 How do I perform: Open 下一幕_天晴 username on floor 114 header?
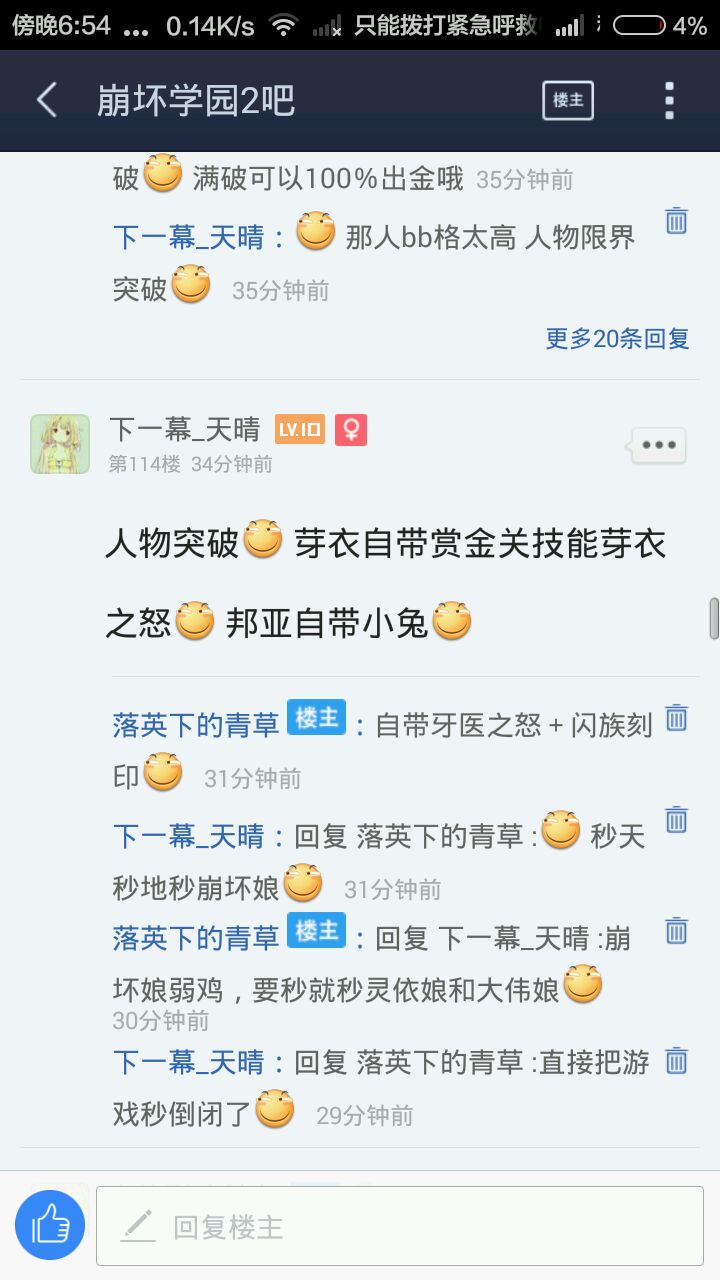click(184, 429)
